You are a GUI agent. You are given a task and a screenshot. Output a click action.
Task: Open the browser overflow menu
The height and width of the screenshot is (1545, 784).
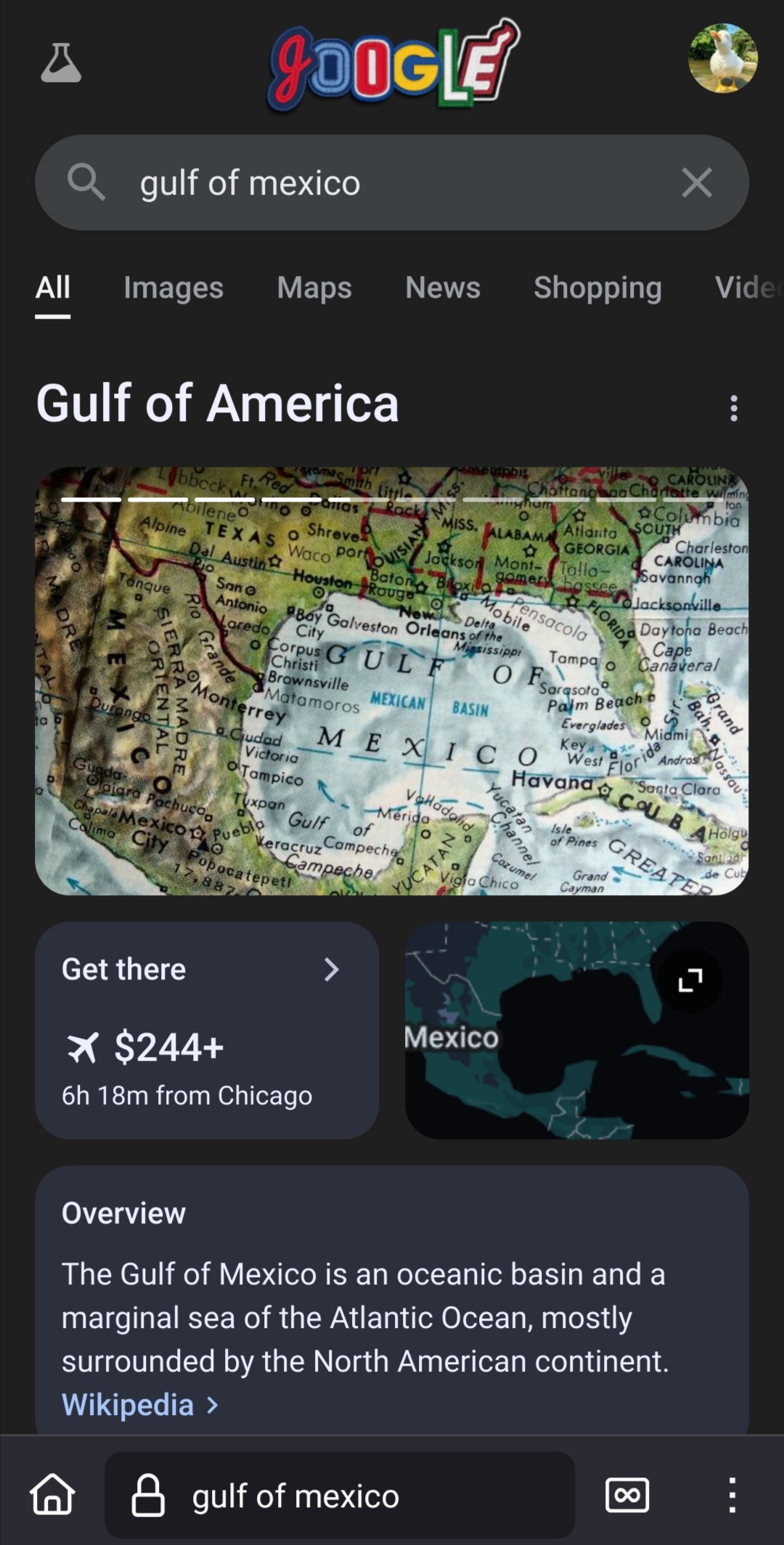(x=732, y=1495)
